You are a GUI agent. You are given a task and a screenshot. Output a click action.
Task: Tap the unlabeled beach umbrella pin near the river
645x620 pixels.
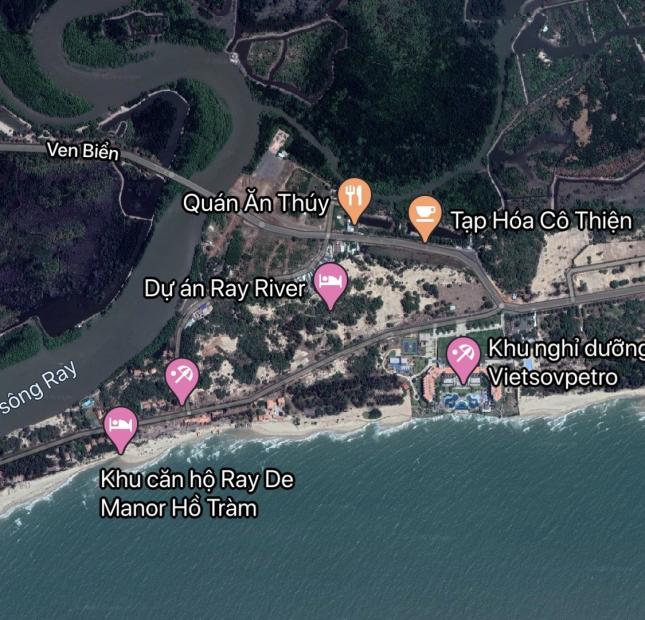pyautogui.click(x=182, y=376)
